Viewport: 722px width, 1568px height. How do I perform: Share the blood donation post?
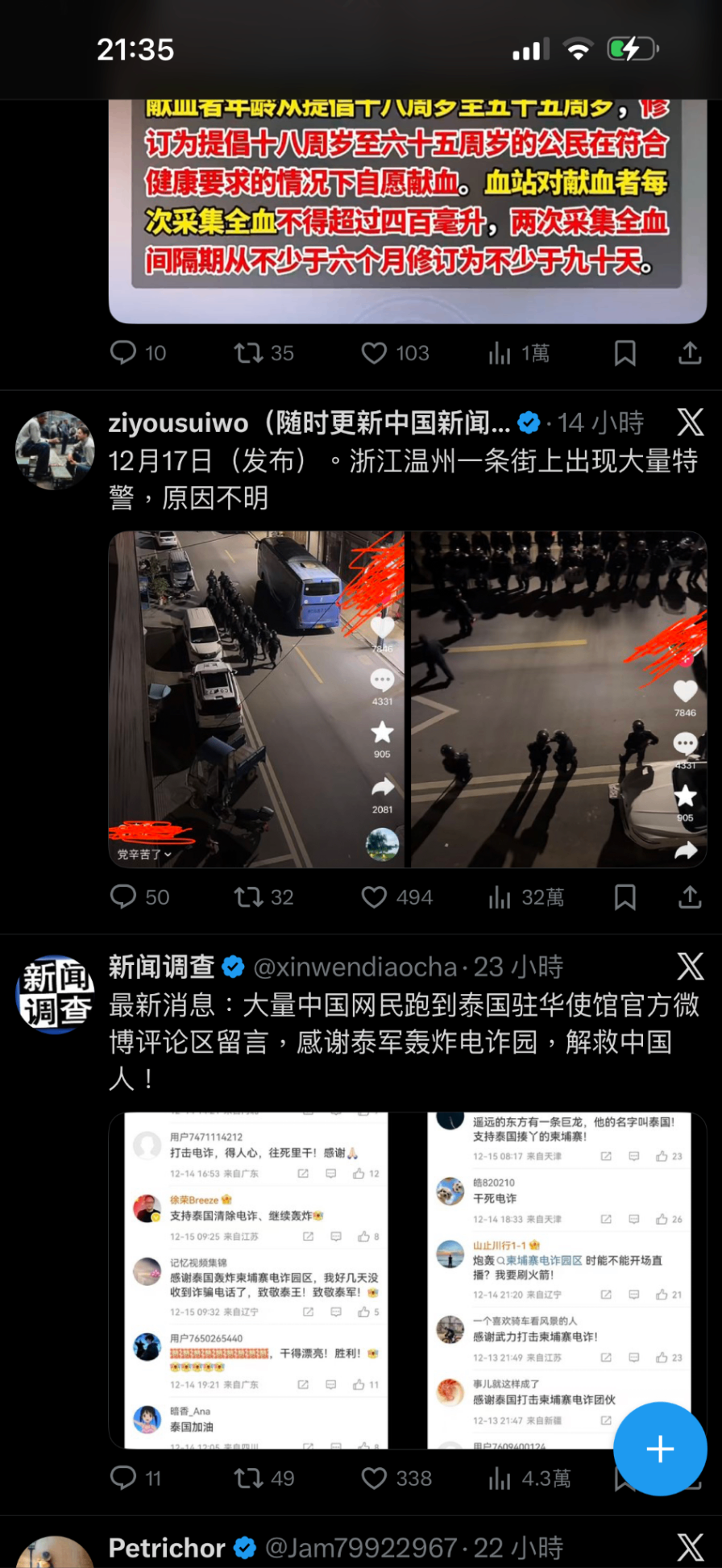[x=690, y=352]
